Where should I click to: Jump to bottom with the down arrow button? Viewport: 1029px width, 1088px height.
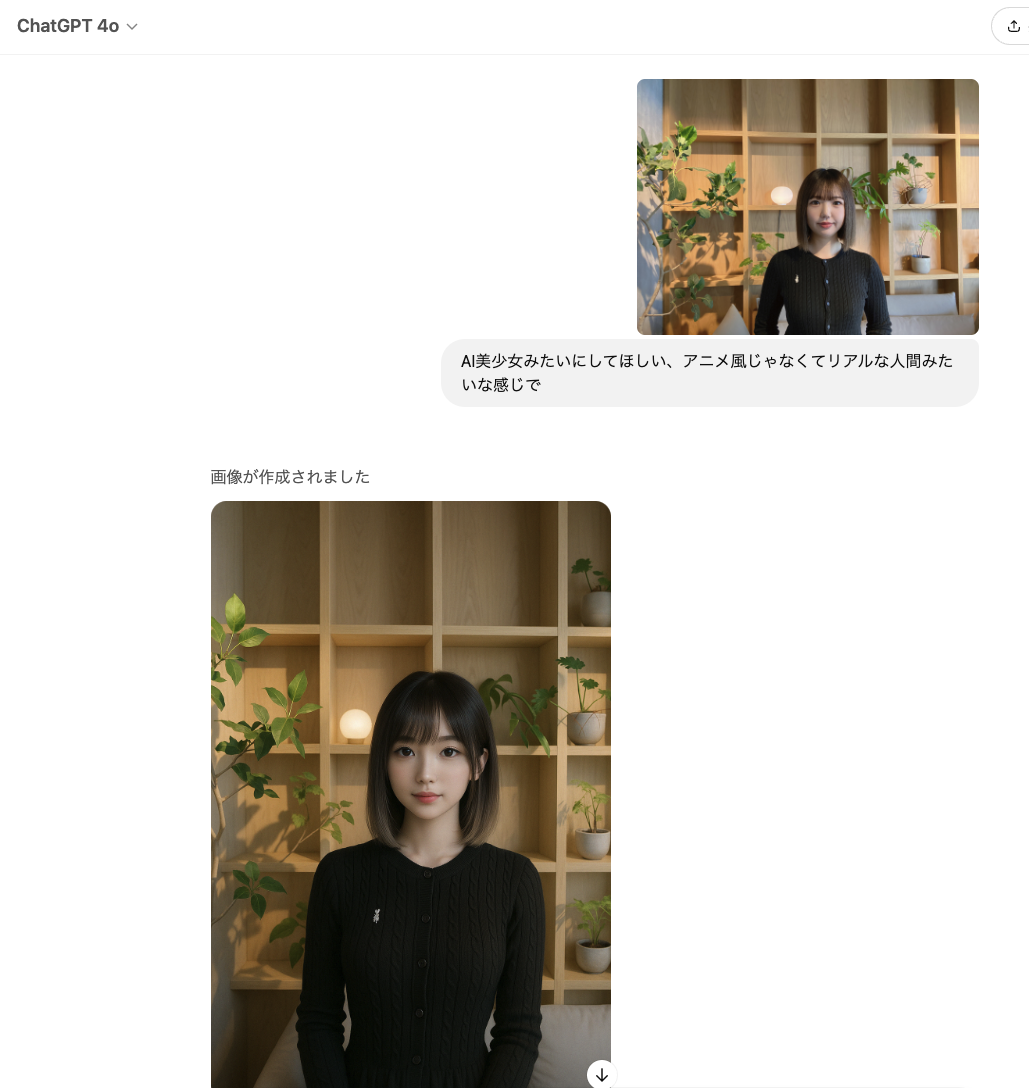click(601, 1074)
